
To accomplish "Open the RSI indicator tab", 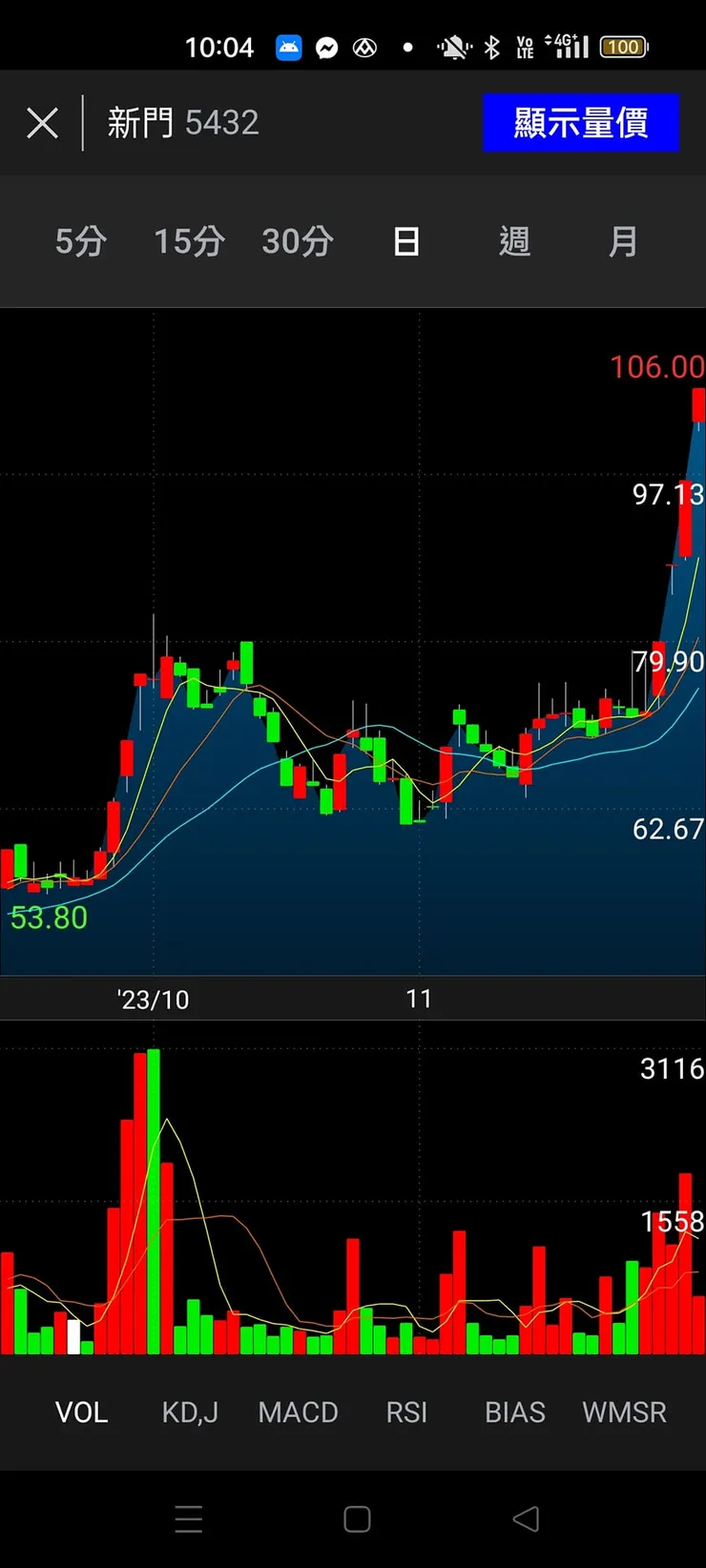I will coord(406,1412).
